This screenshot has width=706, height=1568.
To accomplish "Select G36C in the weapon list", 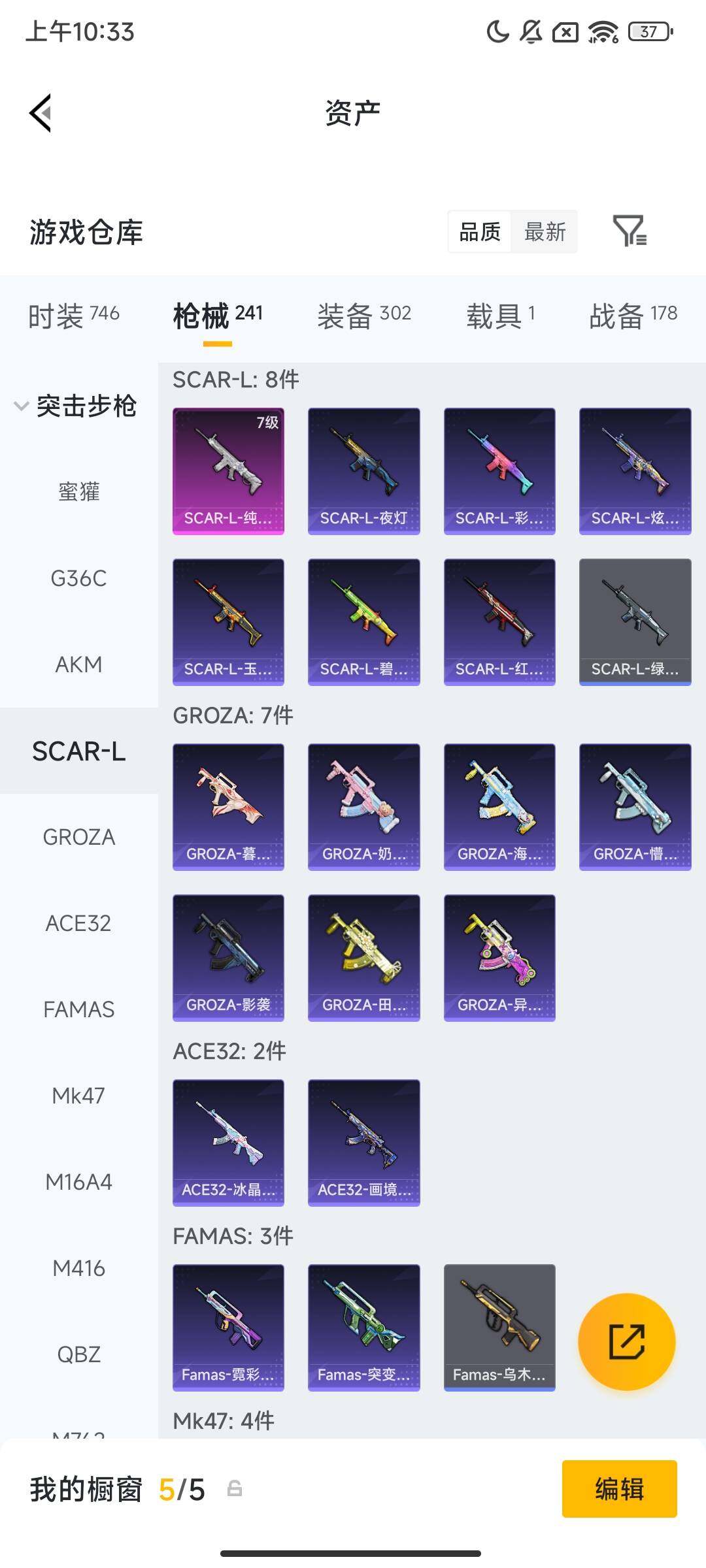I will pyautogui.click(x=78, y=578).
